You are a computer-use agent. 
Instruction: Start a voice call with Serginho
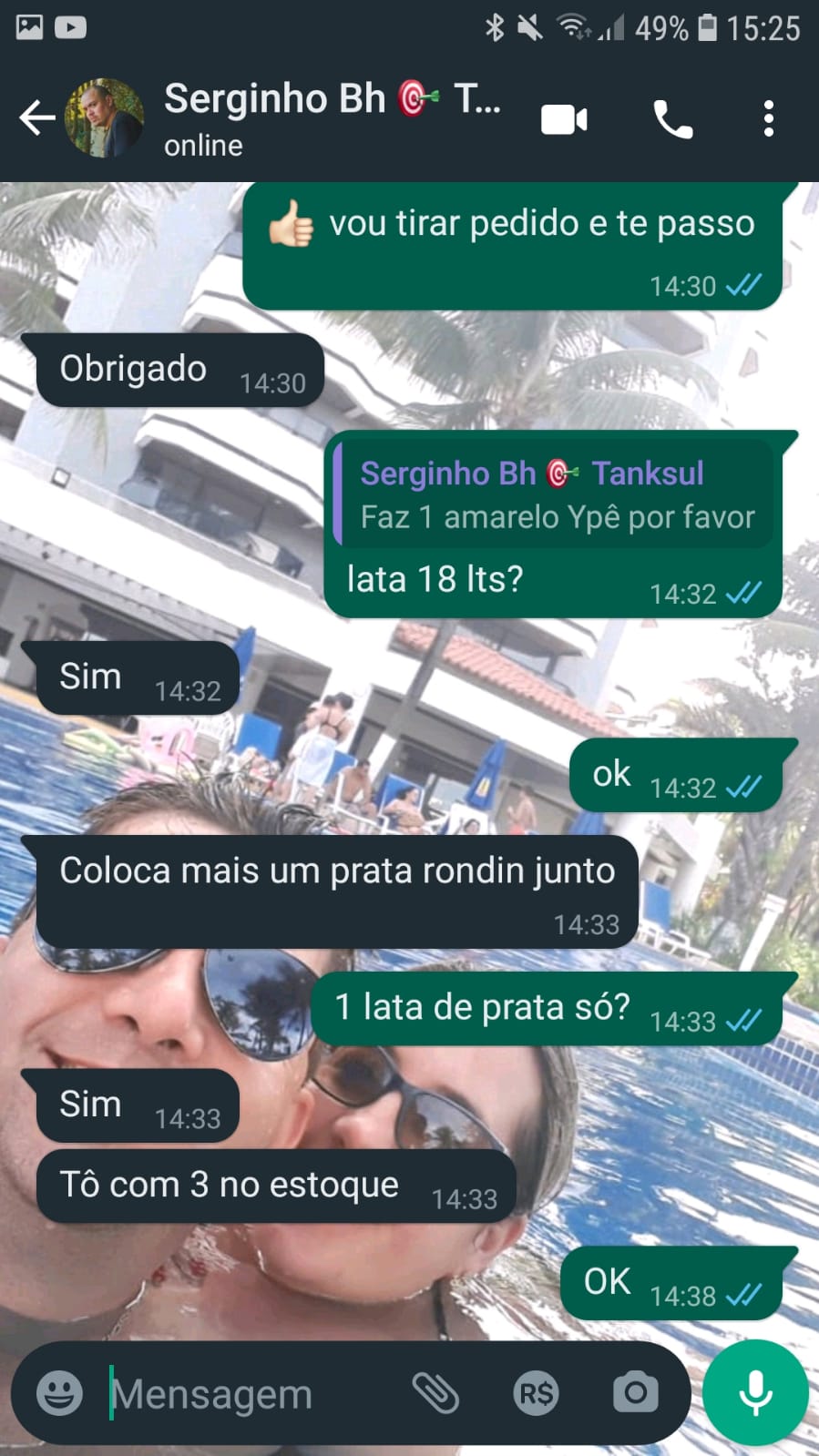[673, 119]
